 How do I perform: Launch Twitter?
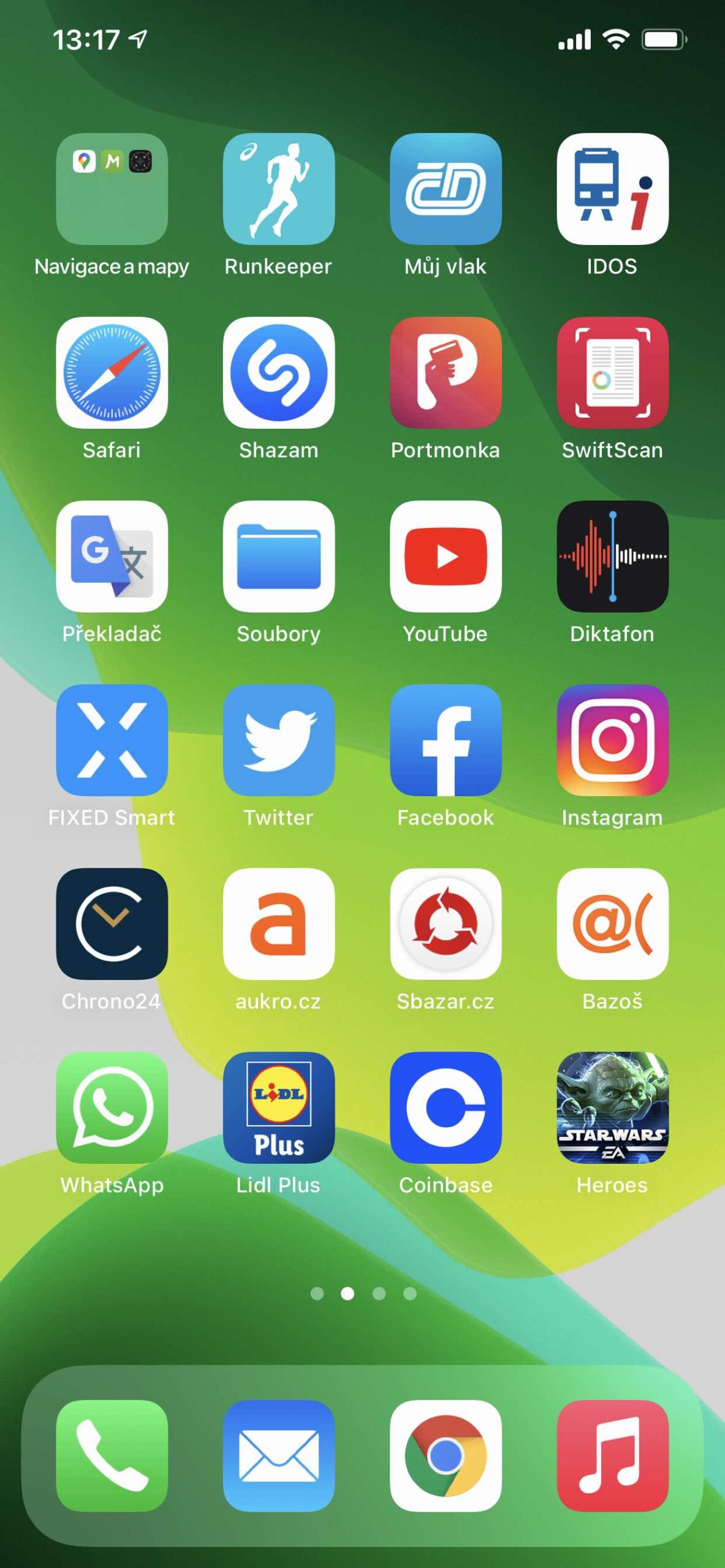(278, 740)
